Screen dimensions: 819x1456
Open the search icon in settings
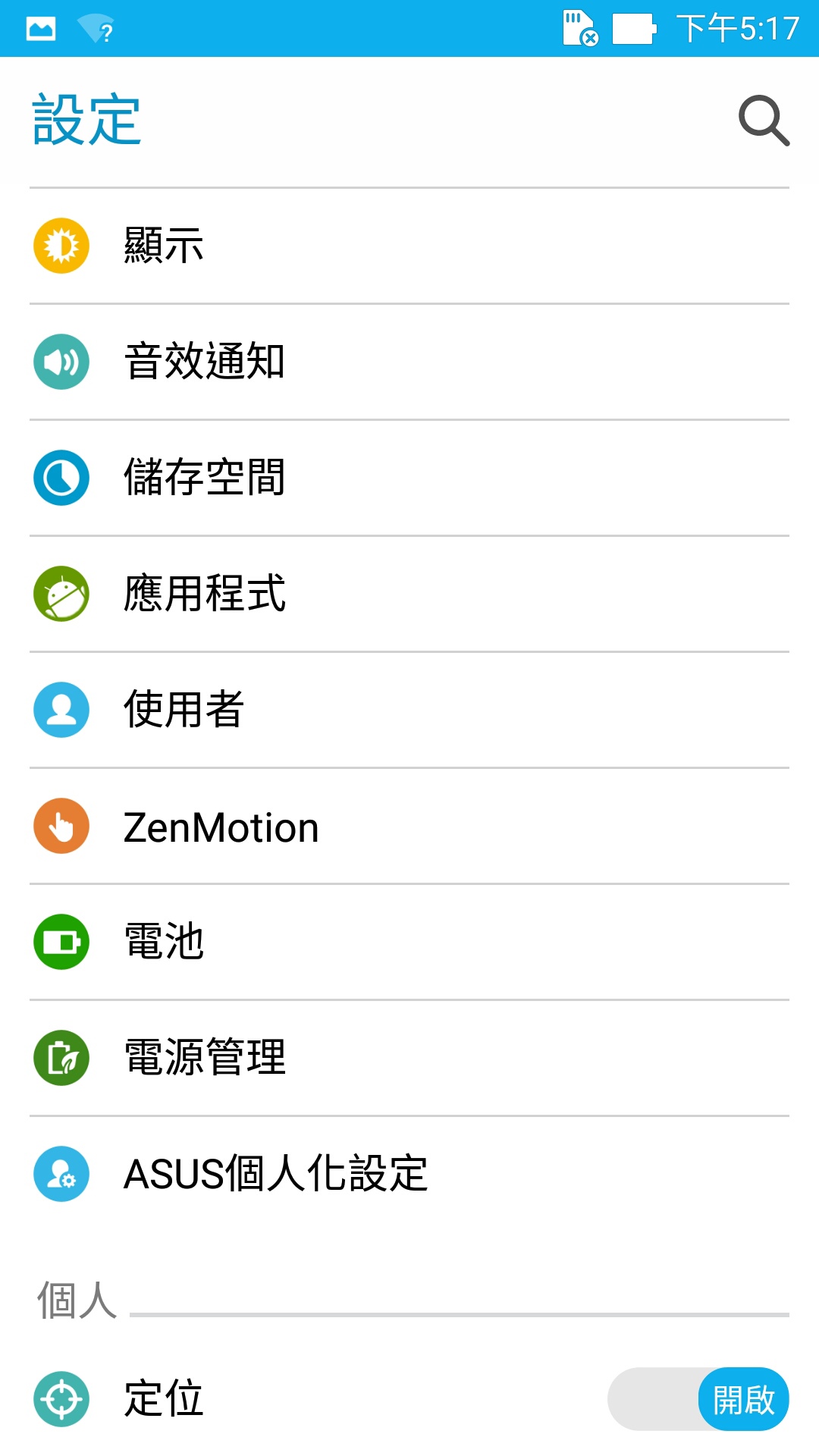click(764, 121)
